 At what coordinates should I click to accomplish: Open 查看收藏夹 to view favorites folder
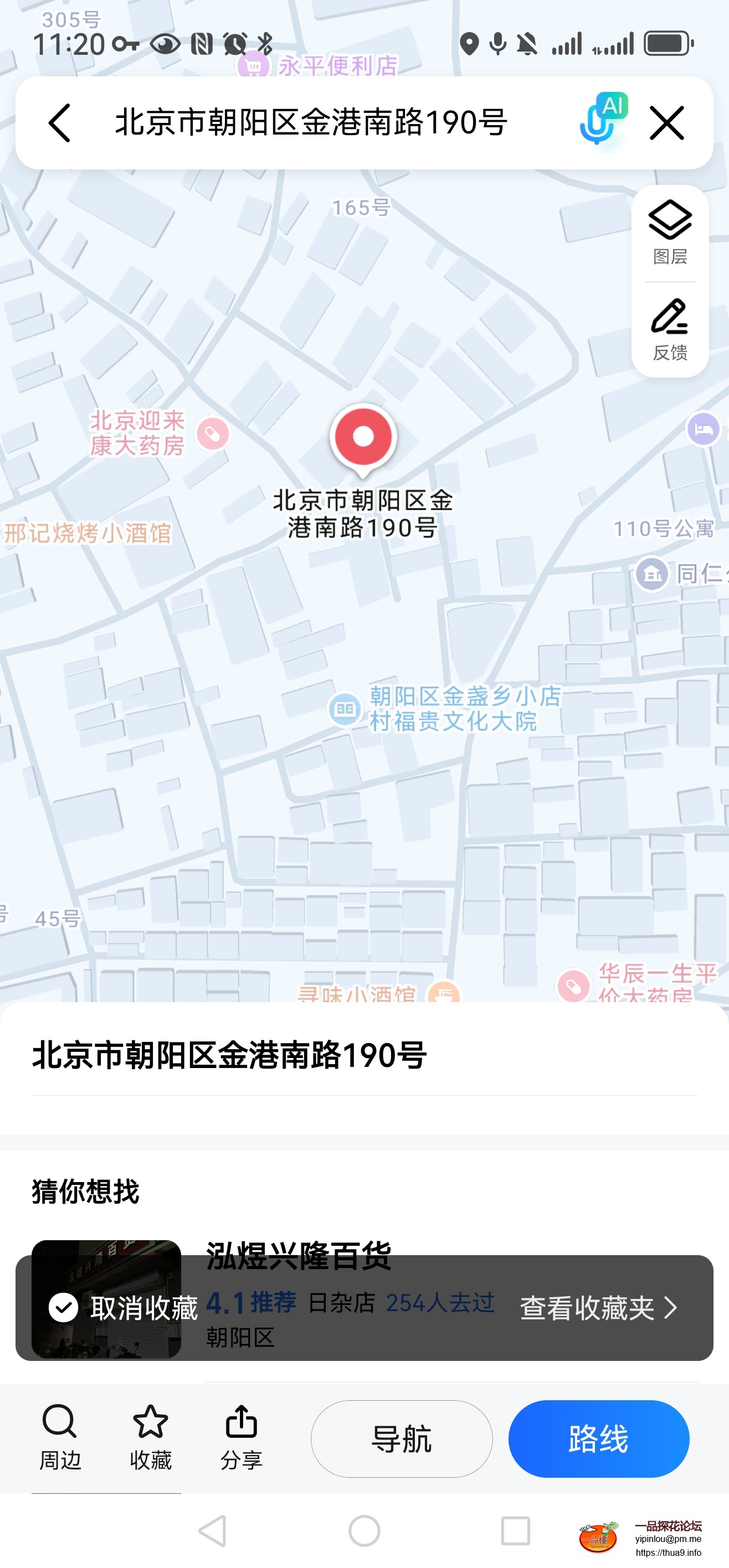pos(598,1307)
